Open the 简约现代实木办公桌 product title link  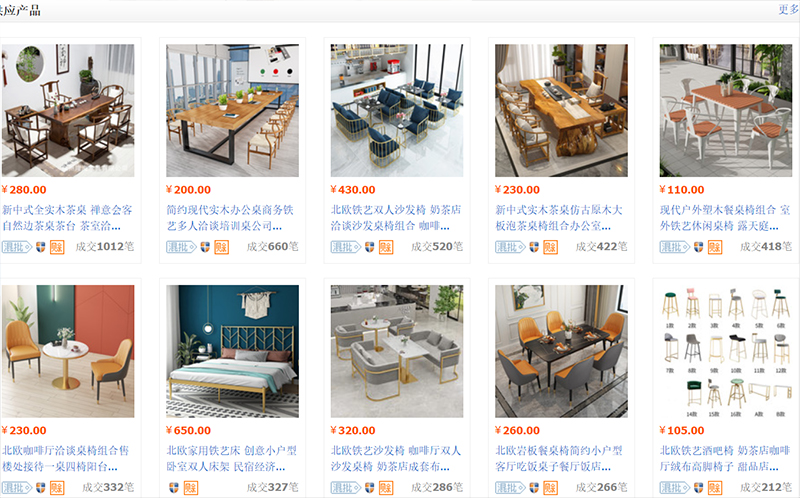click(232, 218)
